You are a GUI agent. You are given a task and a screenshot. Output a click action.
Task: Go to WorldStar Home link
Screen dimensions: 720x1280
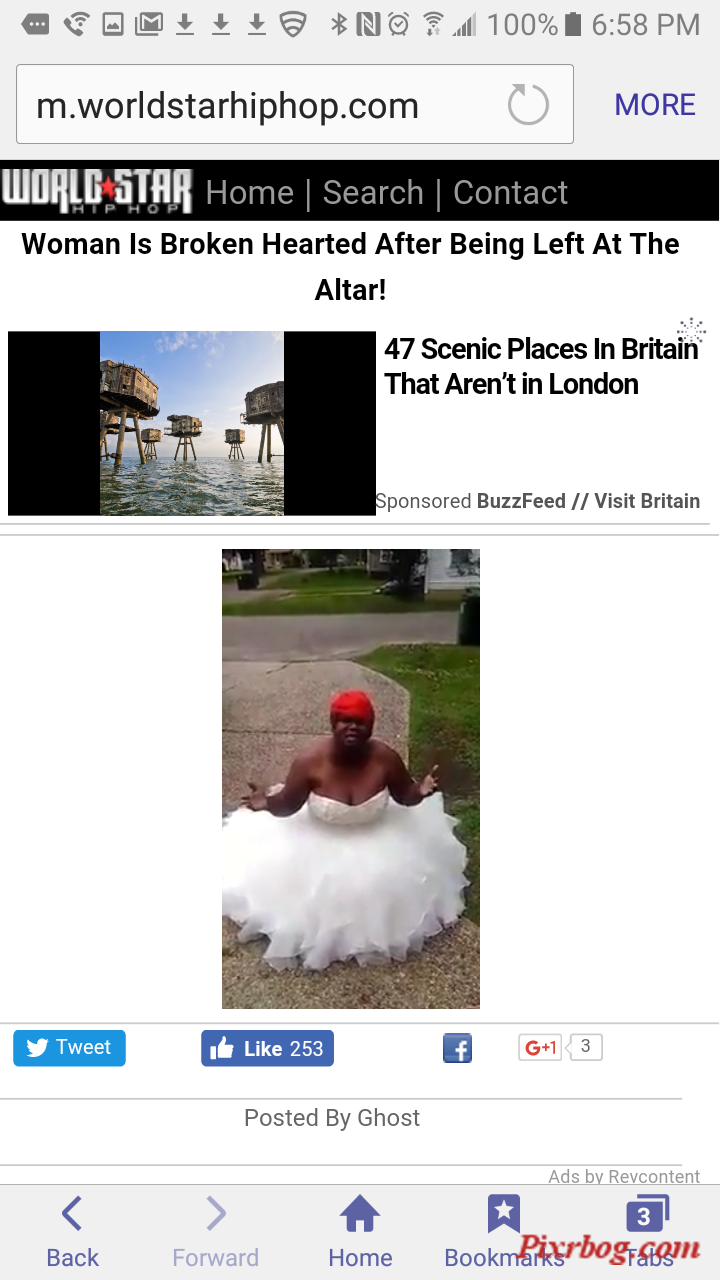click(250, 192)
